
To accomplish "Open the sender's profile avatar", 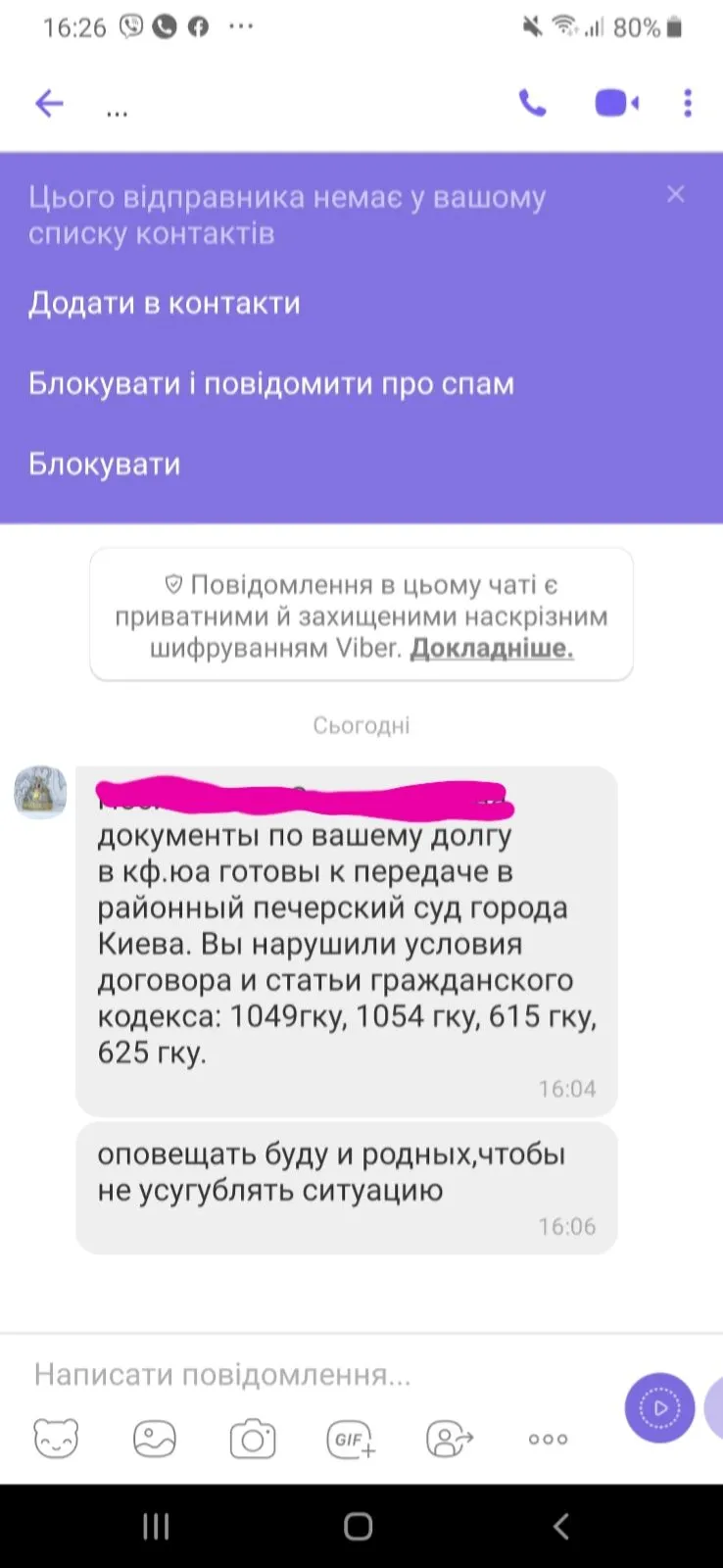I will [x=40, y=792].
